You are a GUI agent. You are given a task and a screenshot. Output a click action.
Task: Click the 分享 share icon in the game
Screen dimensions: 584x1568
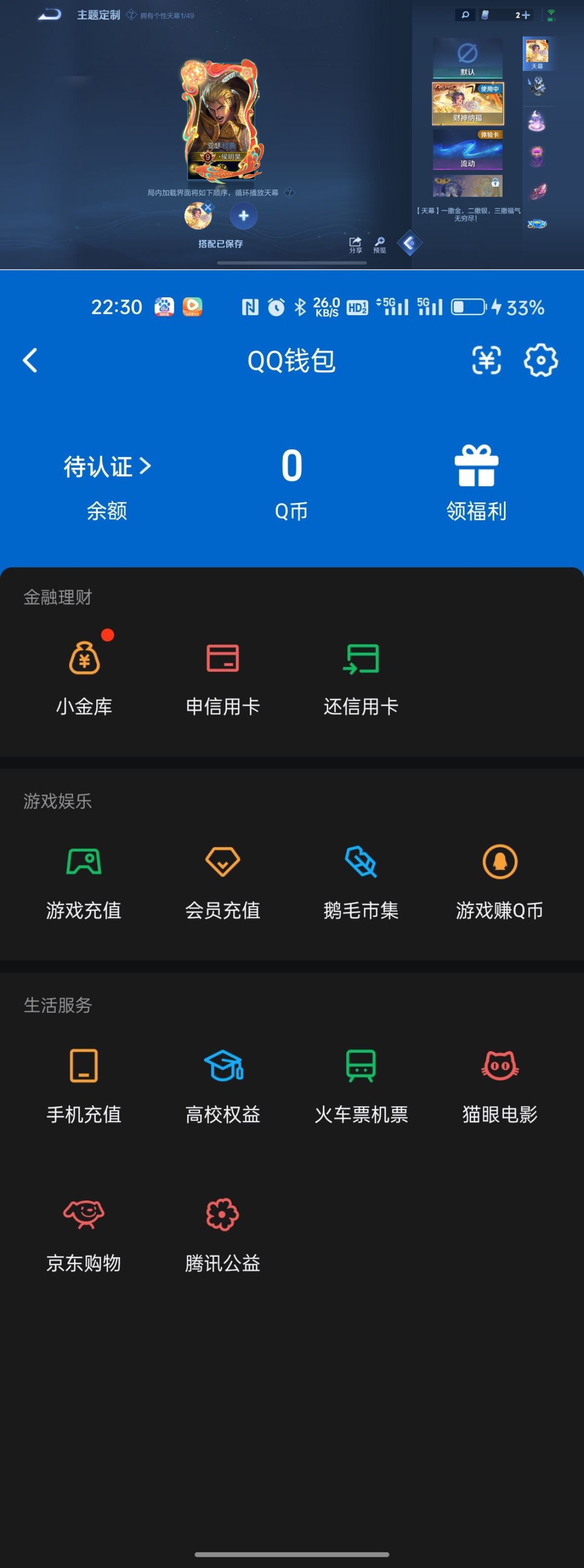point(355,244)
